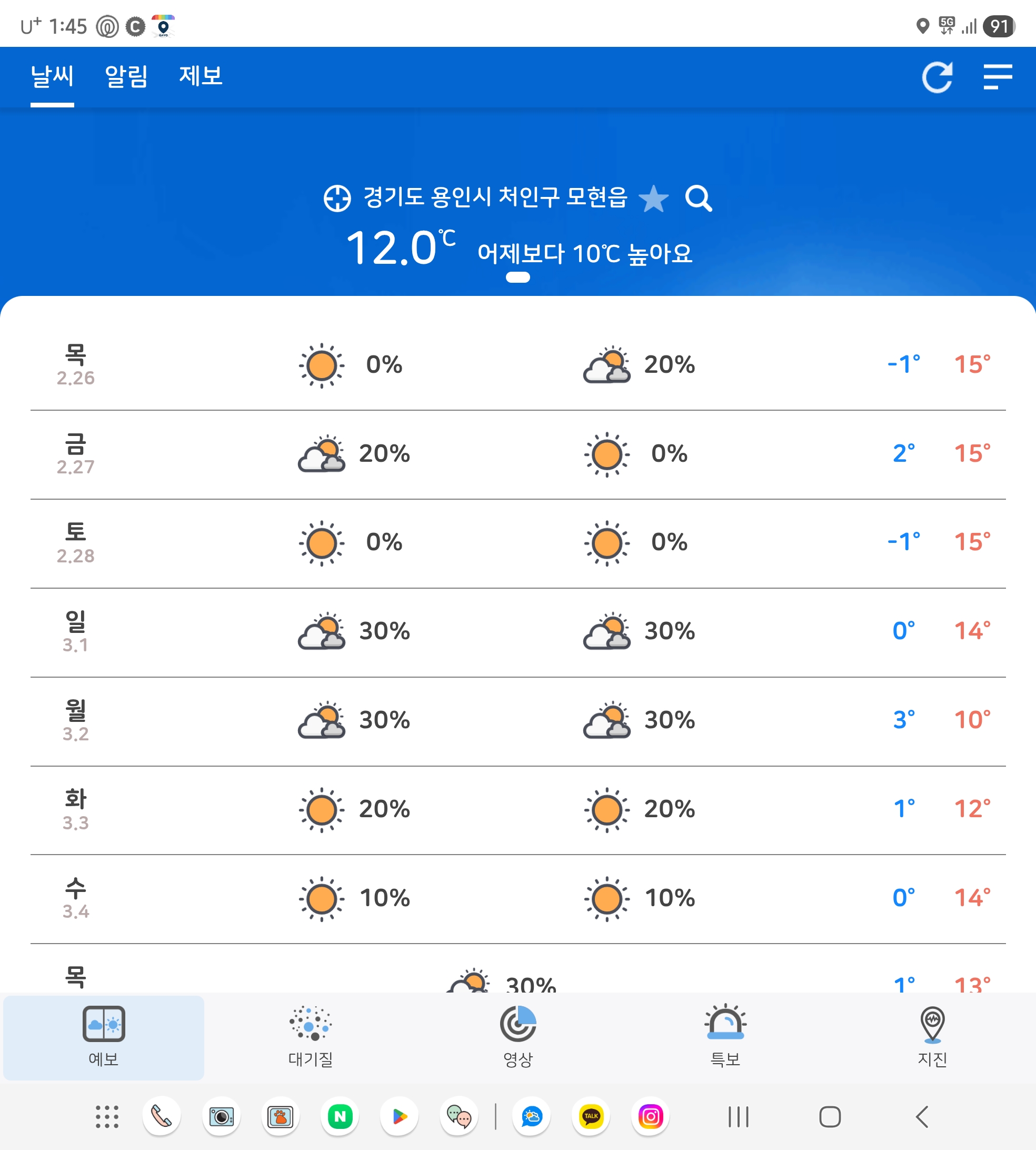Launch Instagram from the taskbar

pyautogui.click(x=650, y=1116)
